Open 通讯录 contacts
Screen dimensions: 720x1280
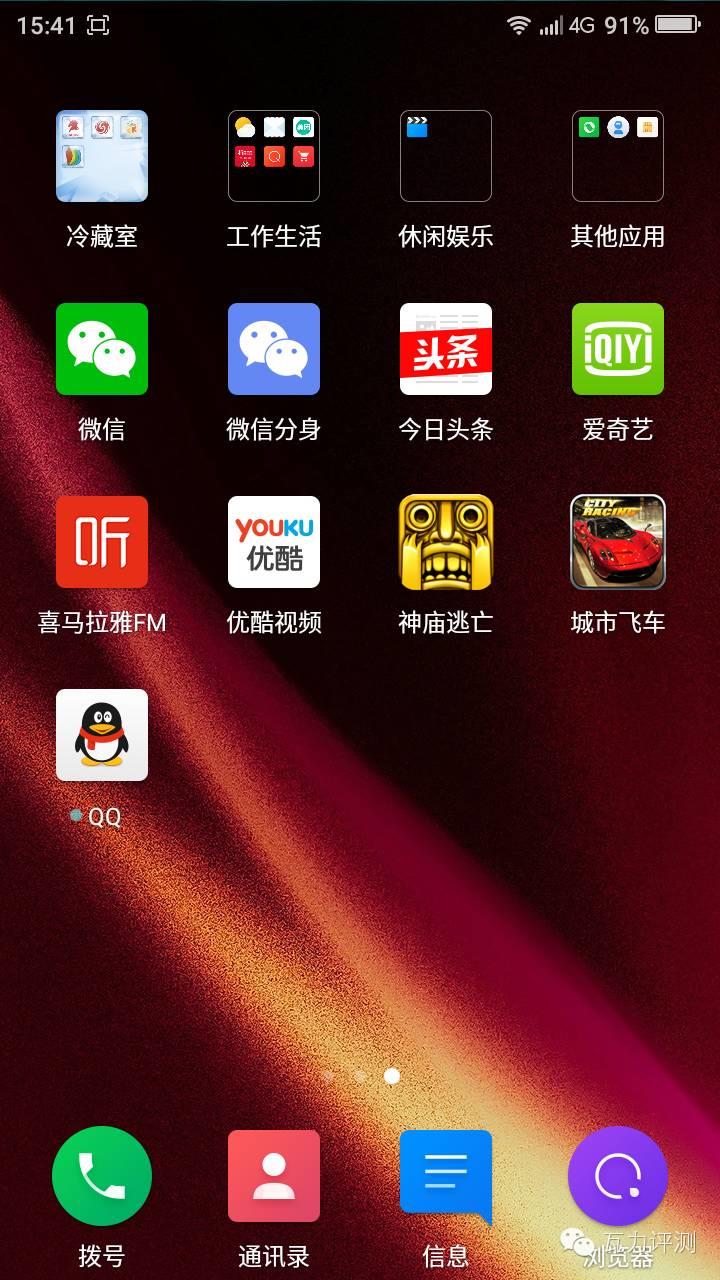click(x=274, y=1176)
